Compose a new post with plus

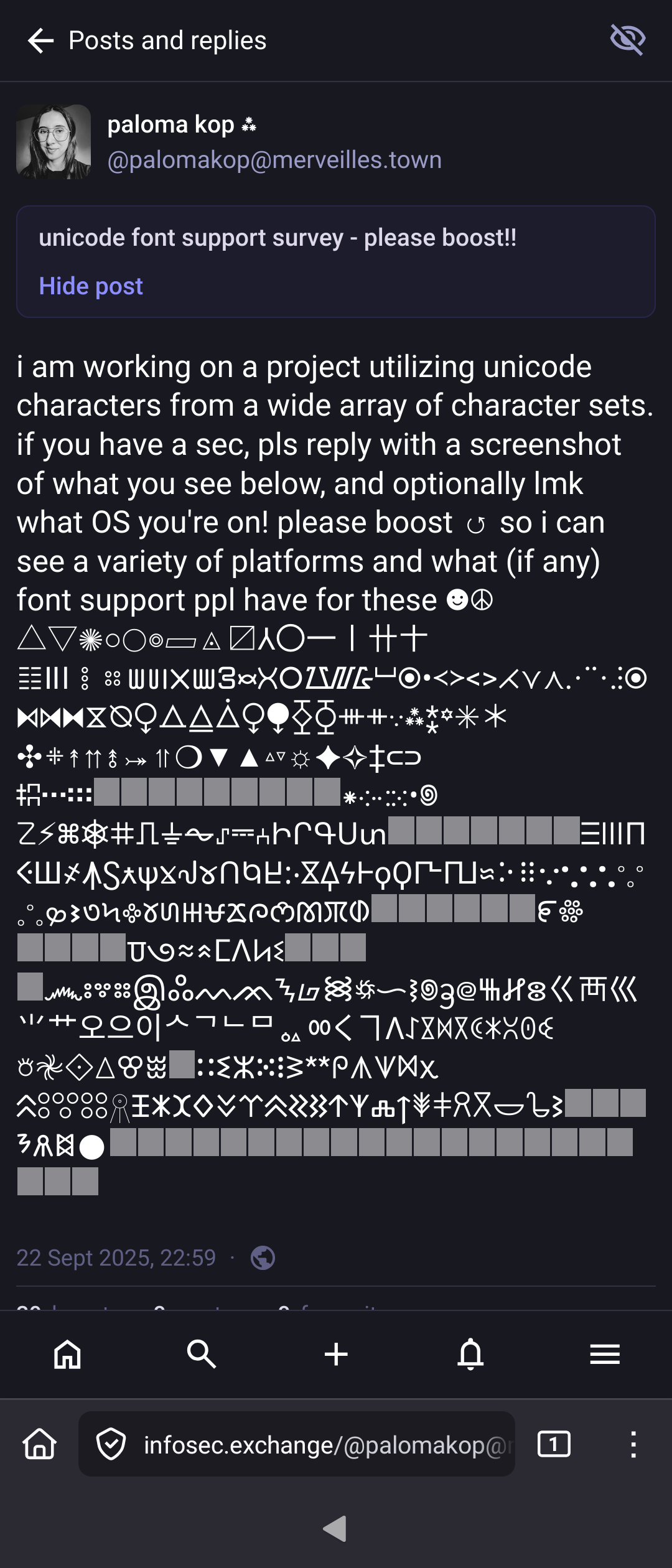coord(336,1354)
